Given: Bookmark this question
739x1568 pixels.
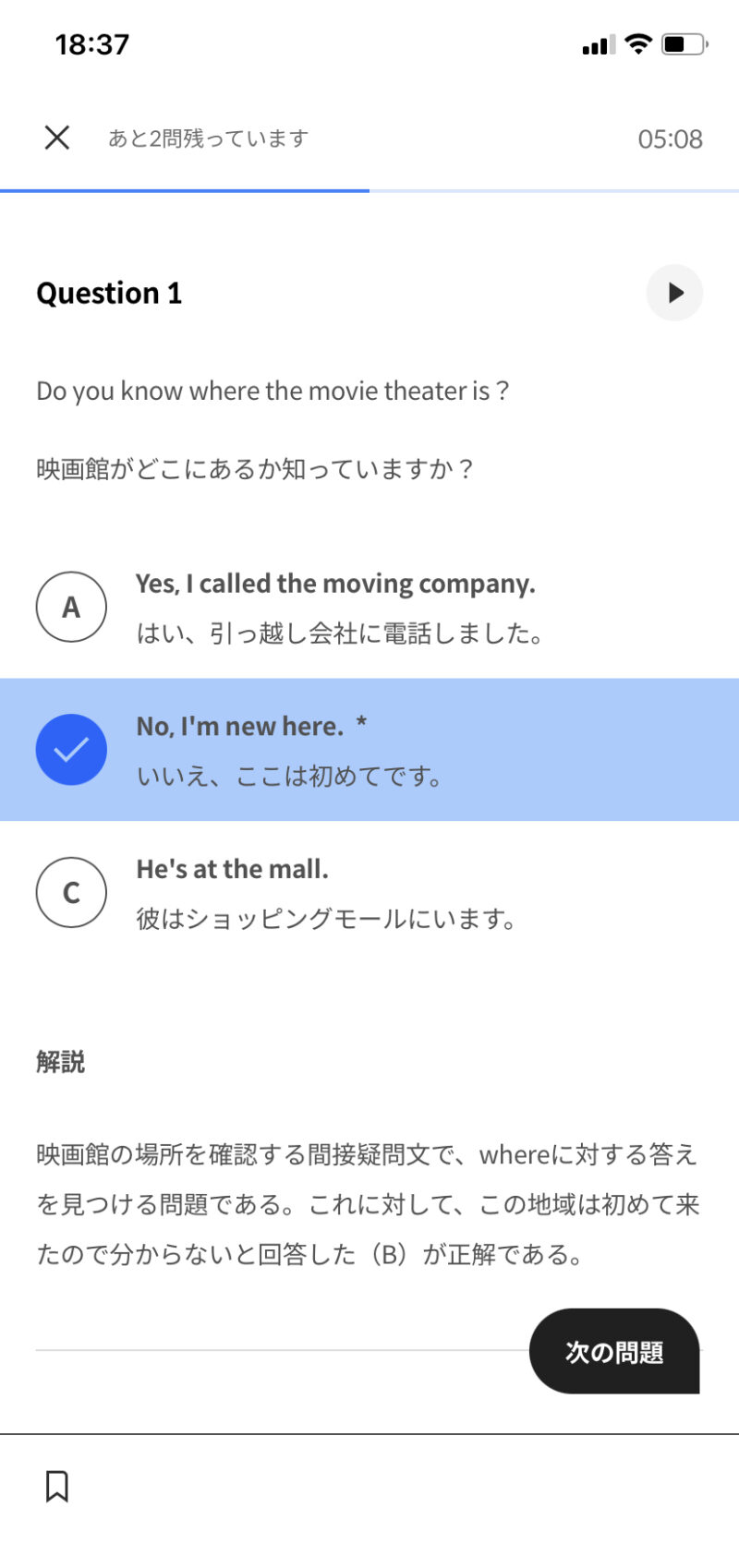Looking at the screenshot, I should (57, 1486).
